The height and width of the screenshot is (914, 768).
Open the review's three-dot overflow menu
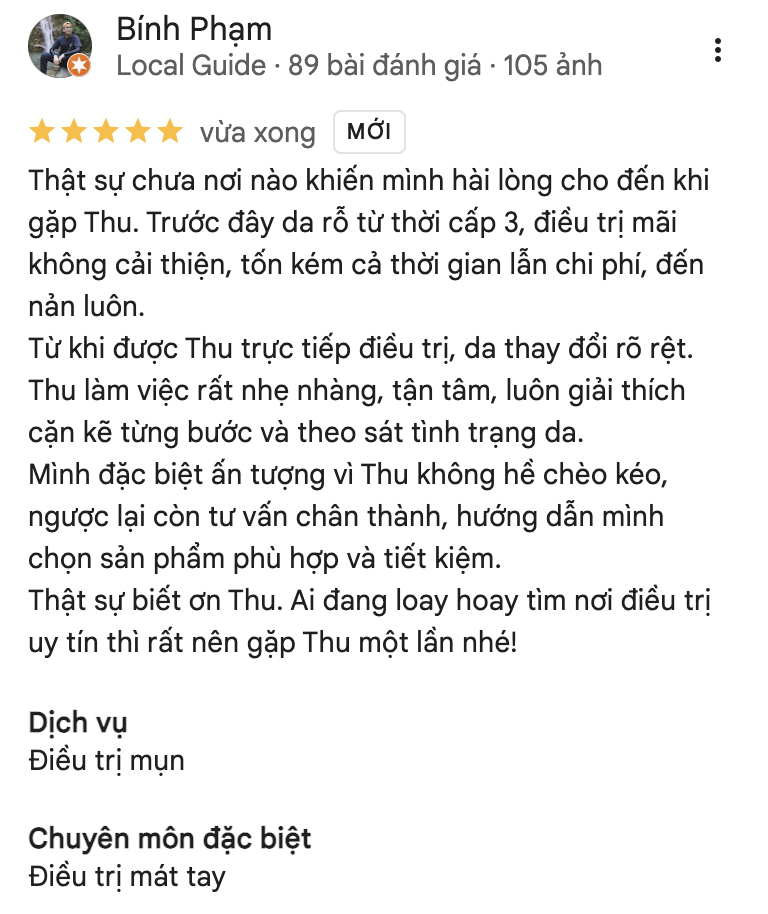(717, 50)
